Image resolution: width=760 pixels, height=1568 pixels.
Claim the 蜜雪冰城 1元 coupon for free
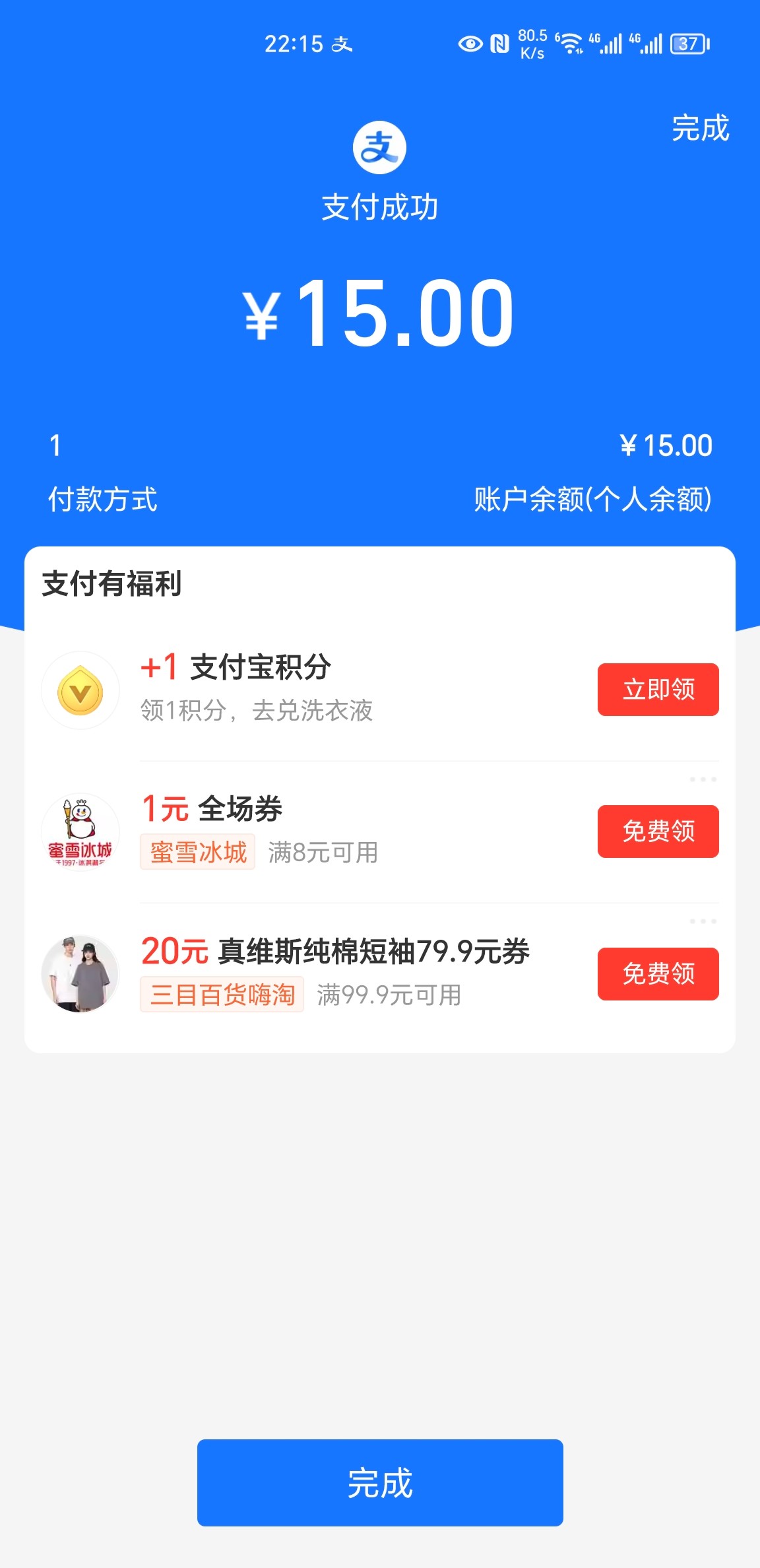tap(658, 832)
